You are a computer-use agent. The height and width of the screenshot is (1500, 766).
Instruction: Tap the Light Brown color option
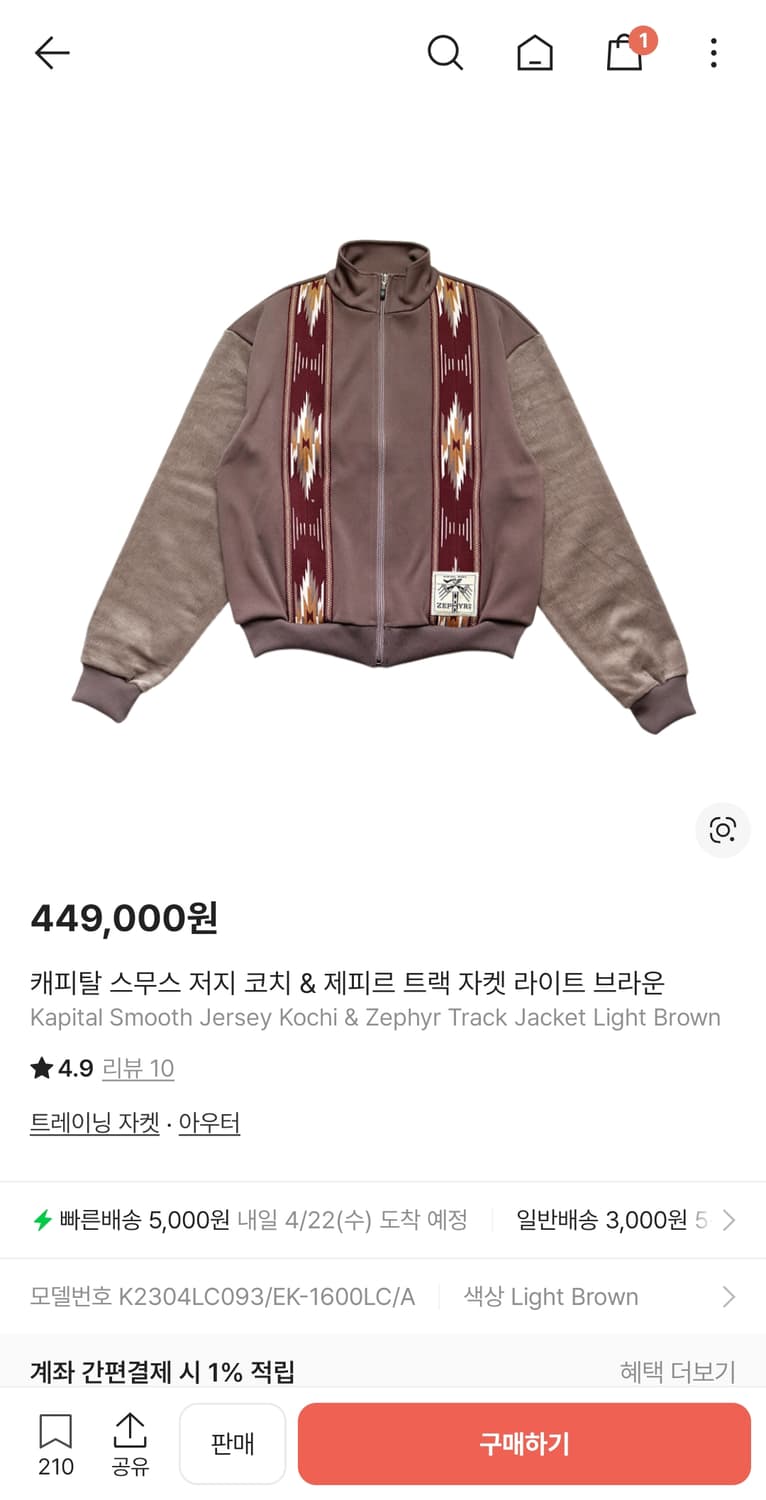[x=550, y=1297]
